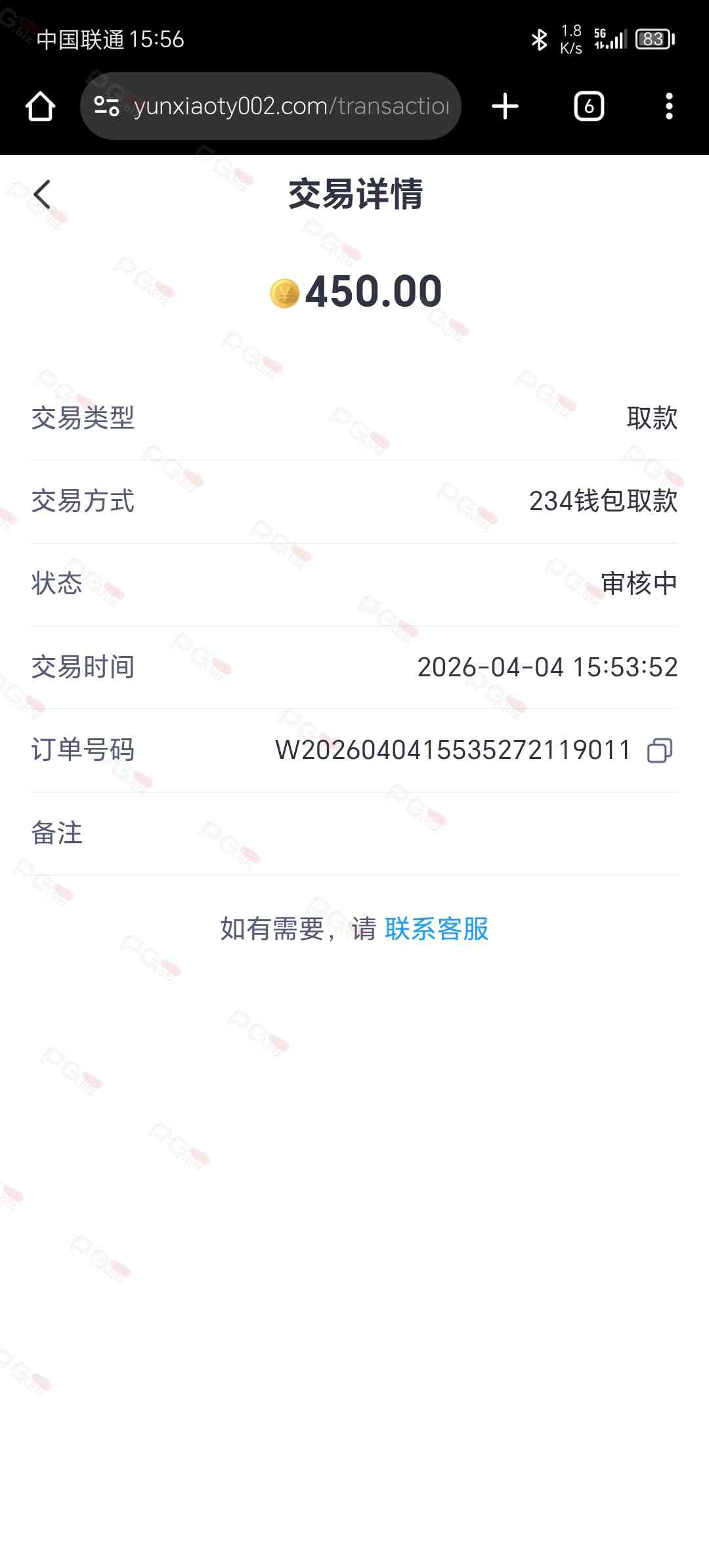The width and height of the screenshot is (709, 1568).
Task: Open the 联系客服 link
Action: [x=437, y=929]
